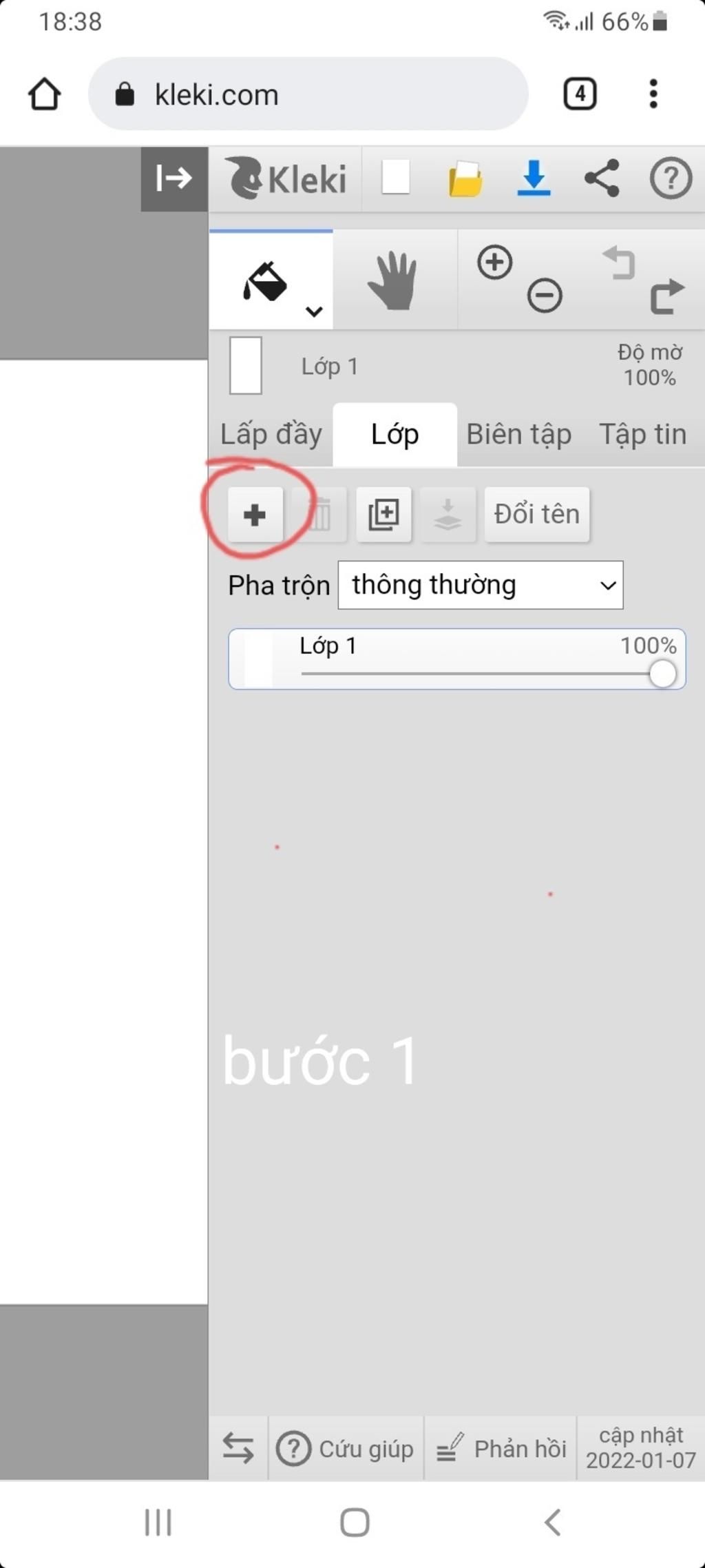Switch to the Biên tập tab
The width and height of the screenshot is (705, 1568).
click(518, 435)
